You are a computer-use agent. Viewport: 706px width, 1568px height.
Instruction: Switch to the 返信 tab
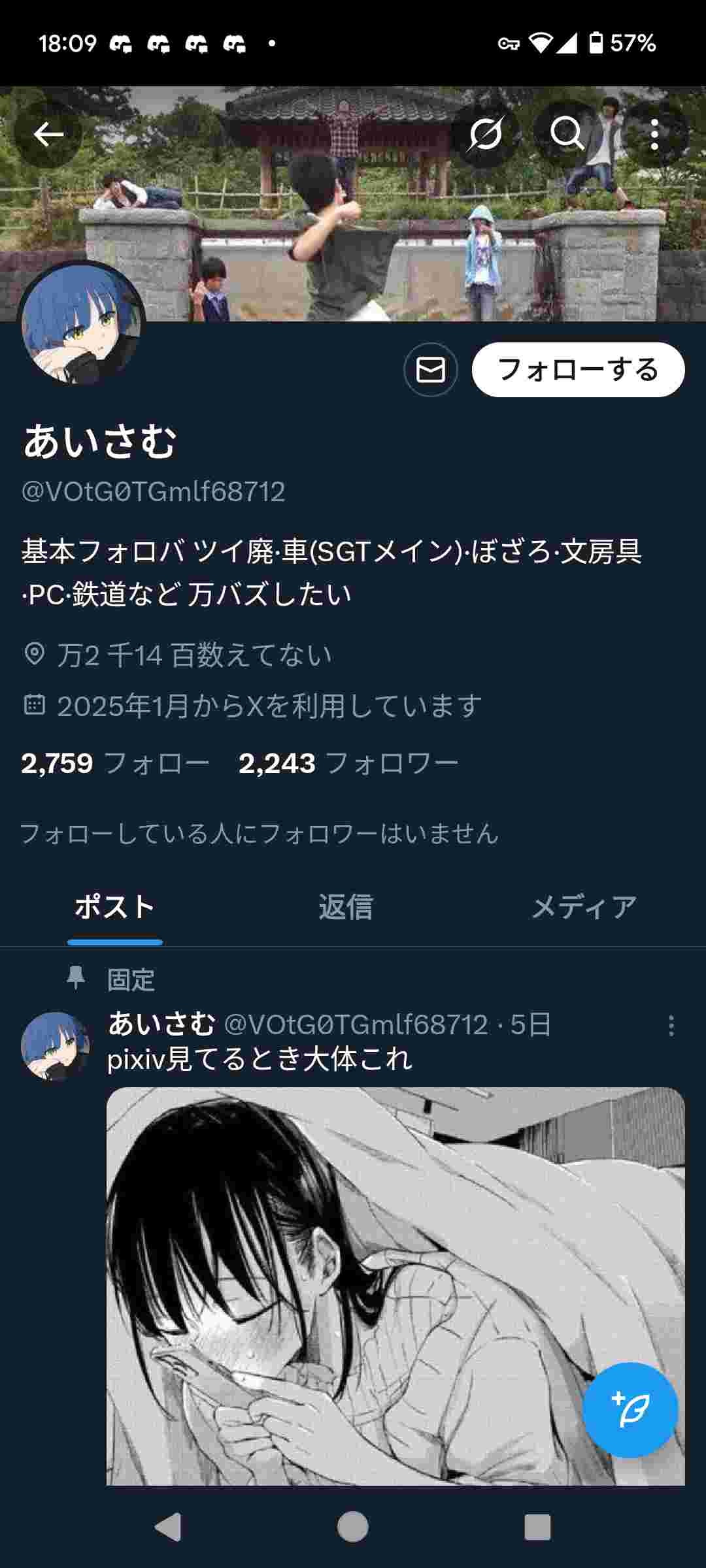coord(346,907)
